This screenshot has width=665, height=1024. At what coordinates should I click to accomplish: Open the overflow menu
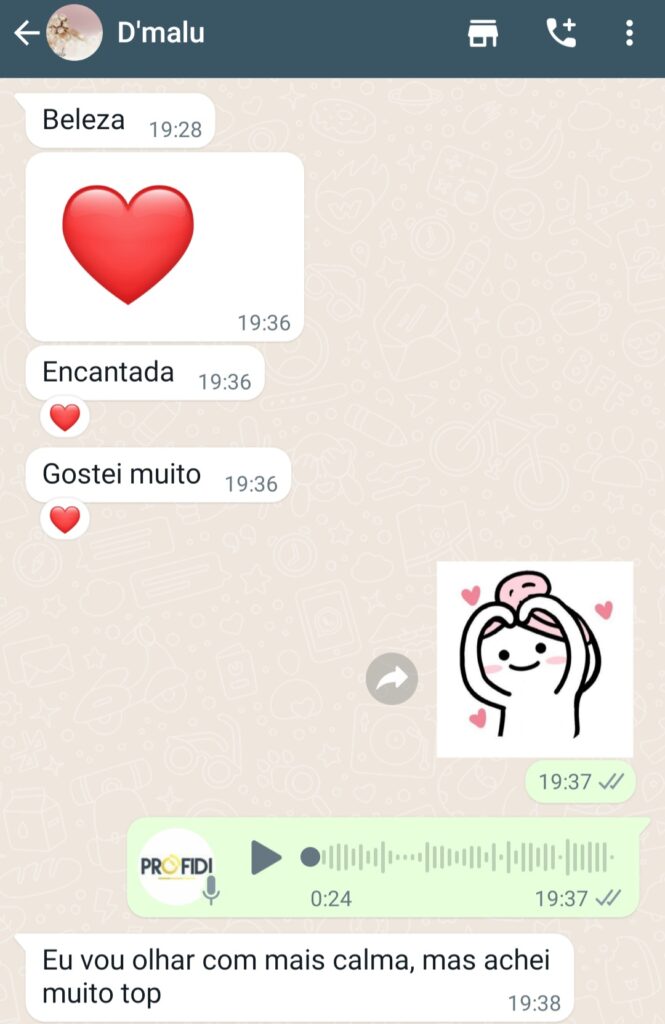(629, 33)
